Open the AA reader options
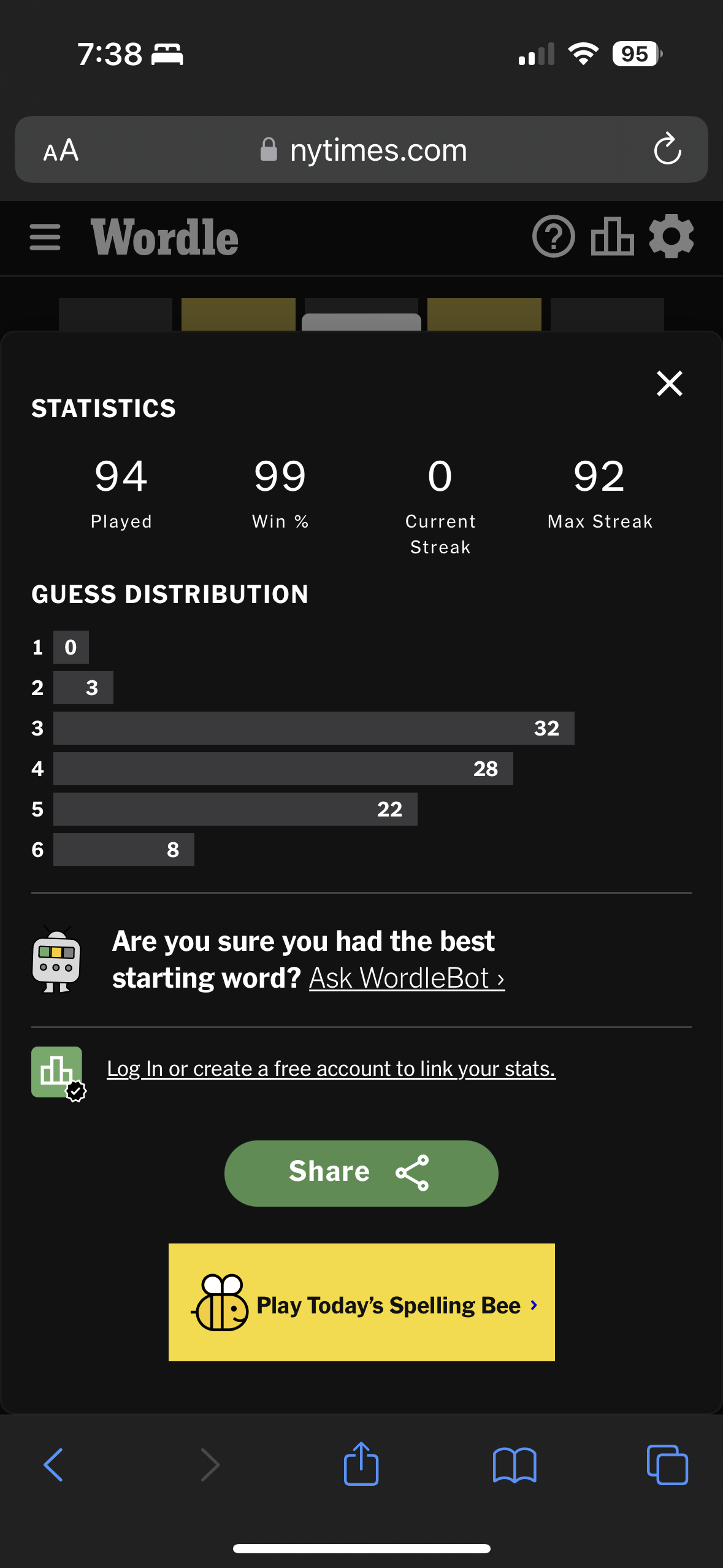This screenshot has height=1568, width=723. (61, 150)
